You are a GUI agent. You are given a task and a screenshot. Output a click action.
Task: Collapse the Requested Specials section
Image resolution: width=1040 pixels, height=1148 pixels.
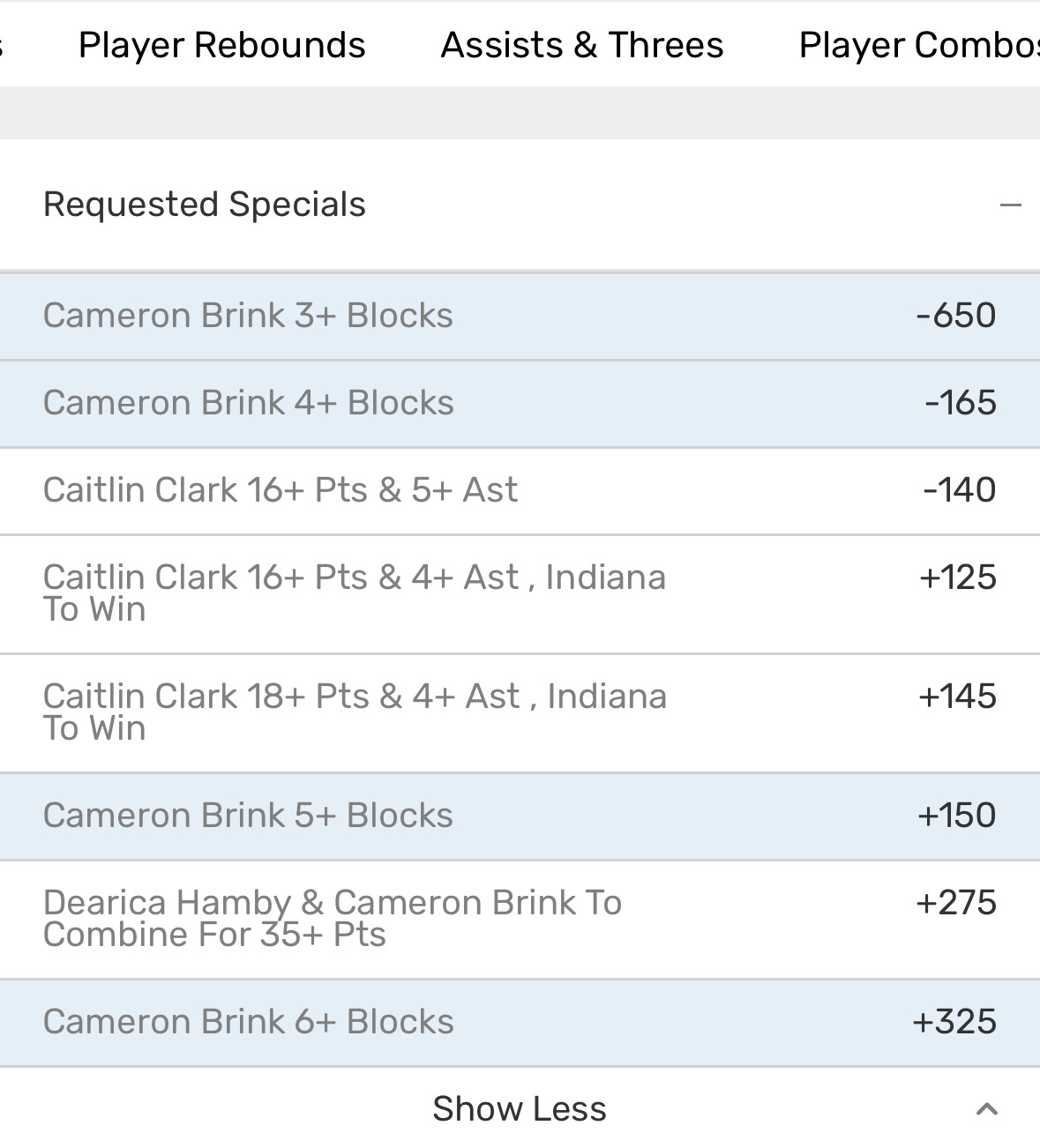(x=1010, y=205)
